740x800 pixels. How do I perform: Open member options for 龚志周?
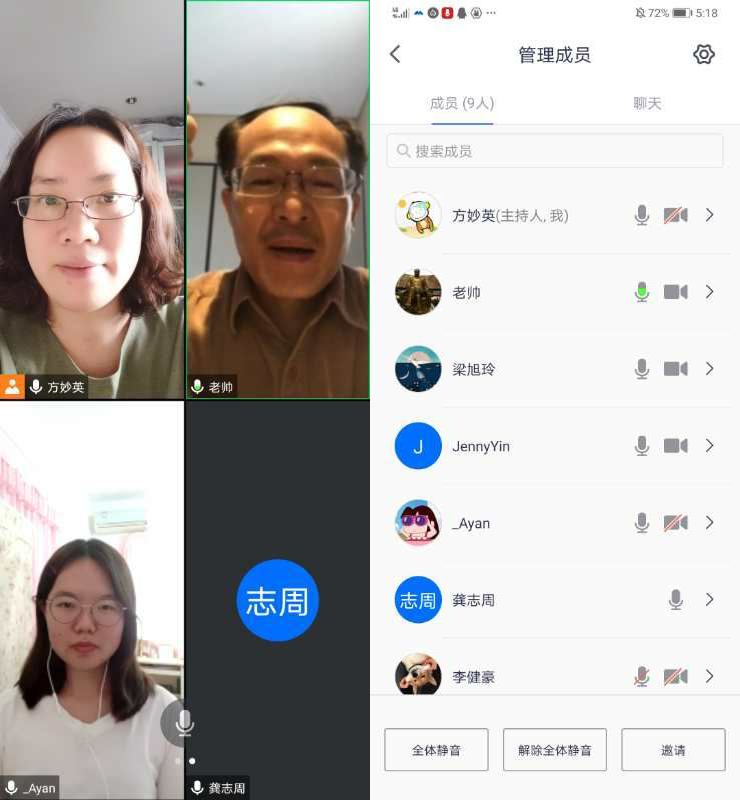coord(710,600)
